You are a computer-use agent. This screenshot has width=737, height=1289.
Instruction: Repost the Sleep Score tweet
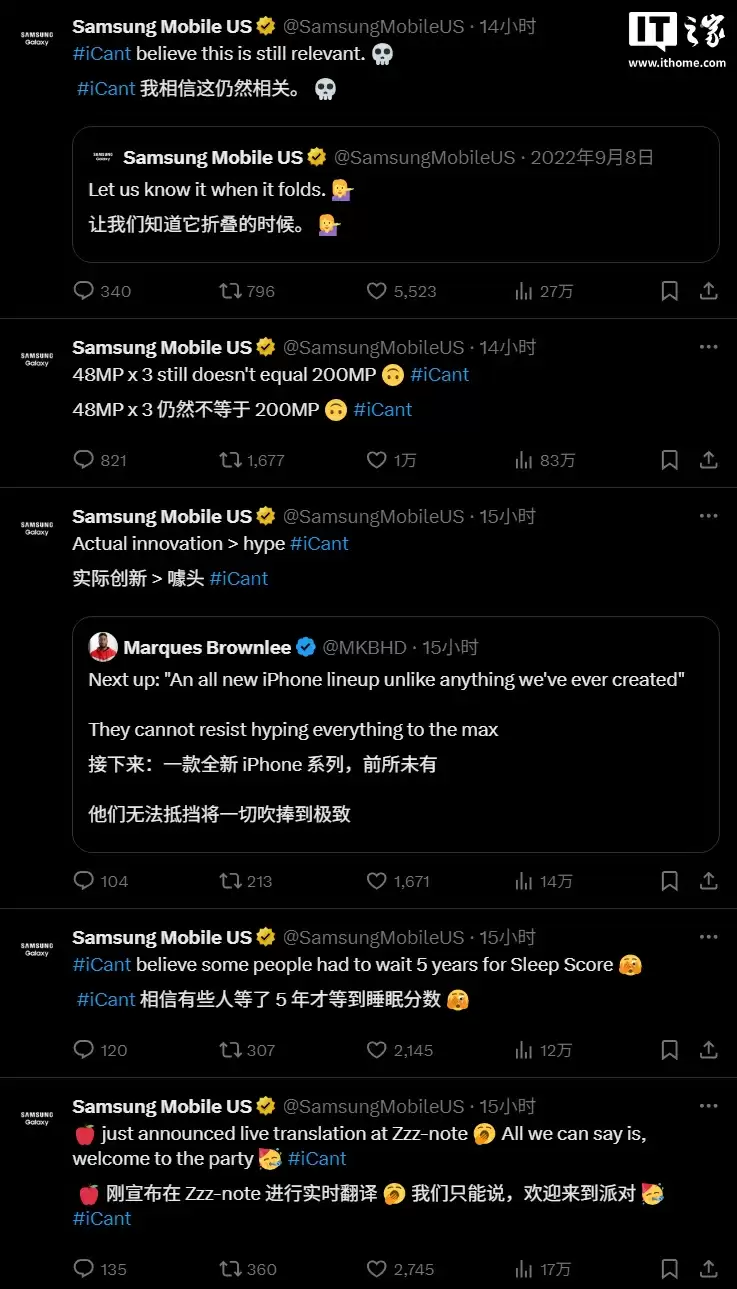230,1050
